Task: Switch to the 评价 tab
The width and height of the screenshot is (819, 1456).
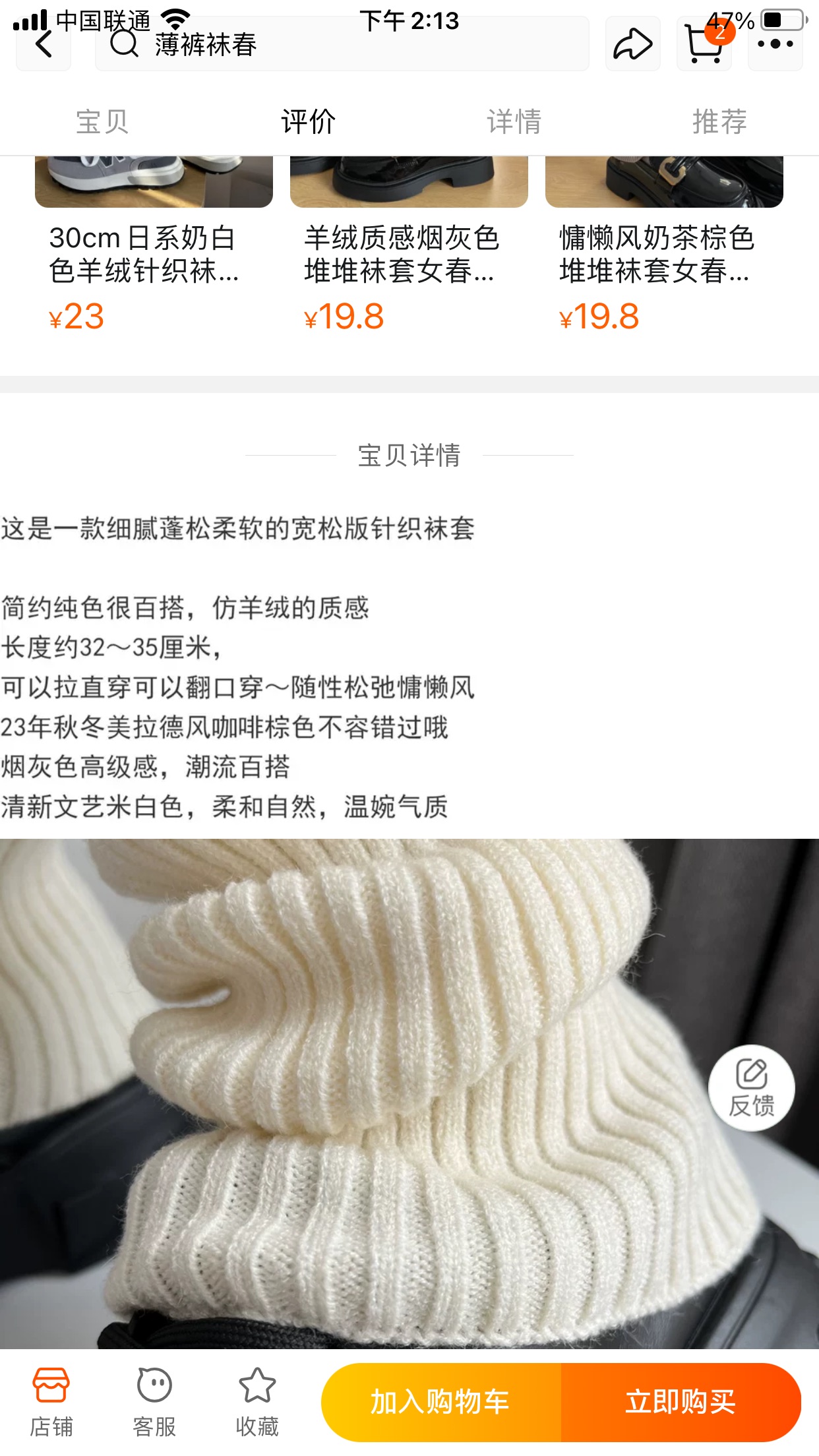Action: coord(308,122)
